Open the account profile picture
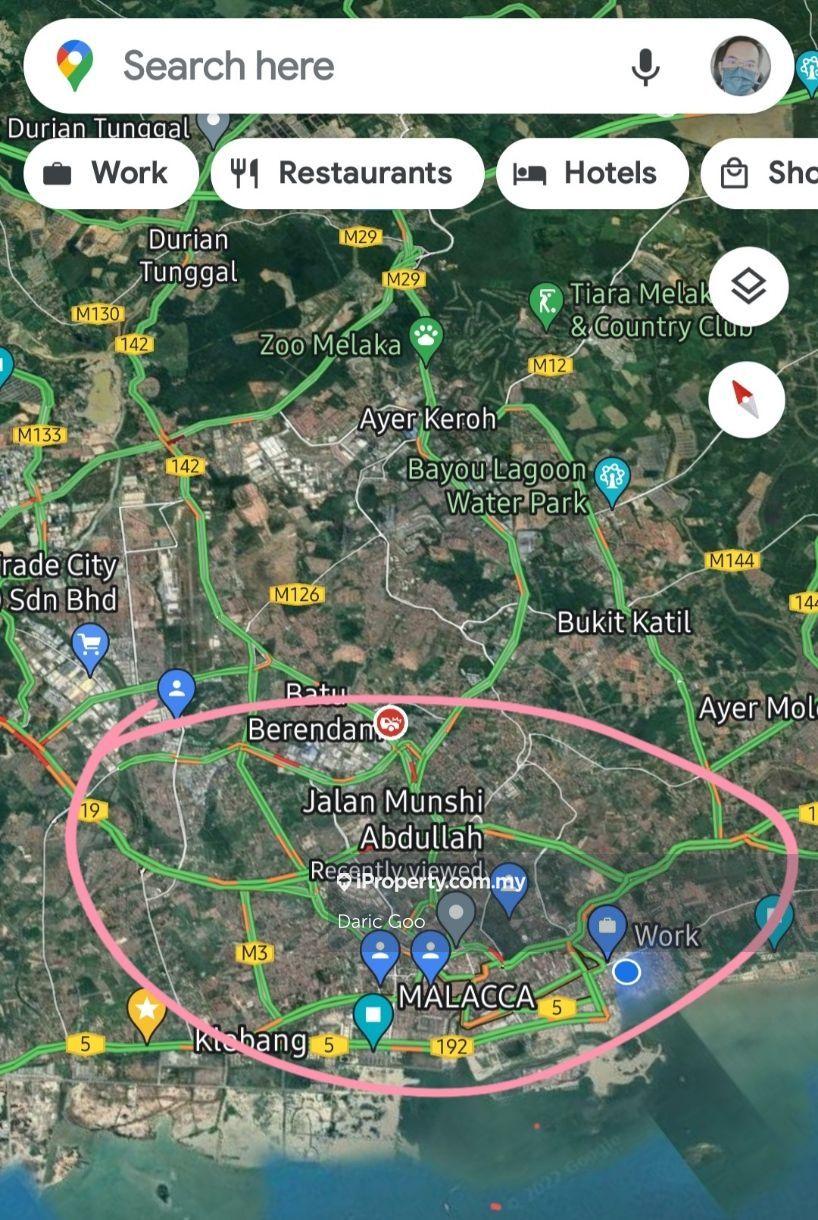 (740, 67)
